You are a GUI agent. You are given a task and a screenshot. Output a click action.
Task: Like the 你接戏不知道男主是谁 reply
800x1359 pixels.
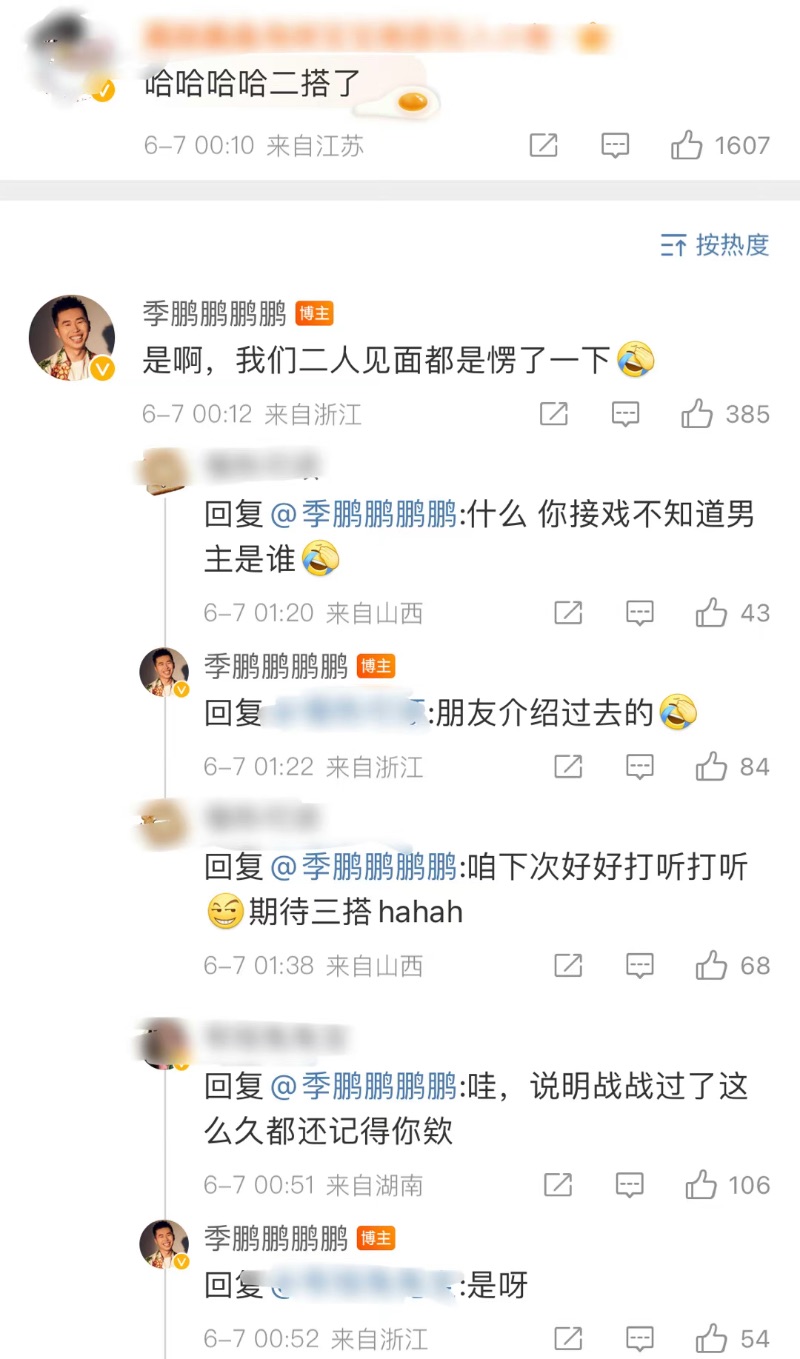711,613
